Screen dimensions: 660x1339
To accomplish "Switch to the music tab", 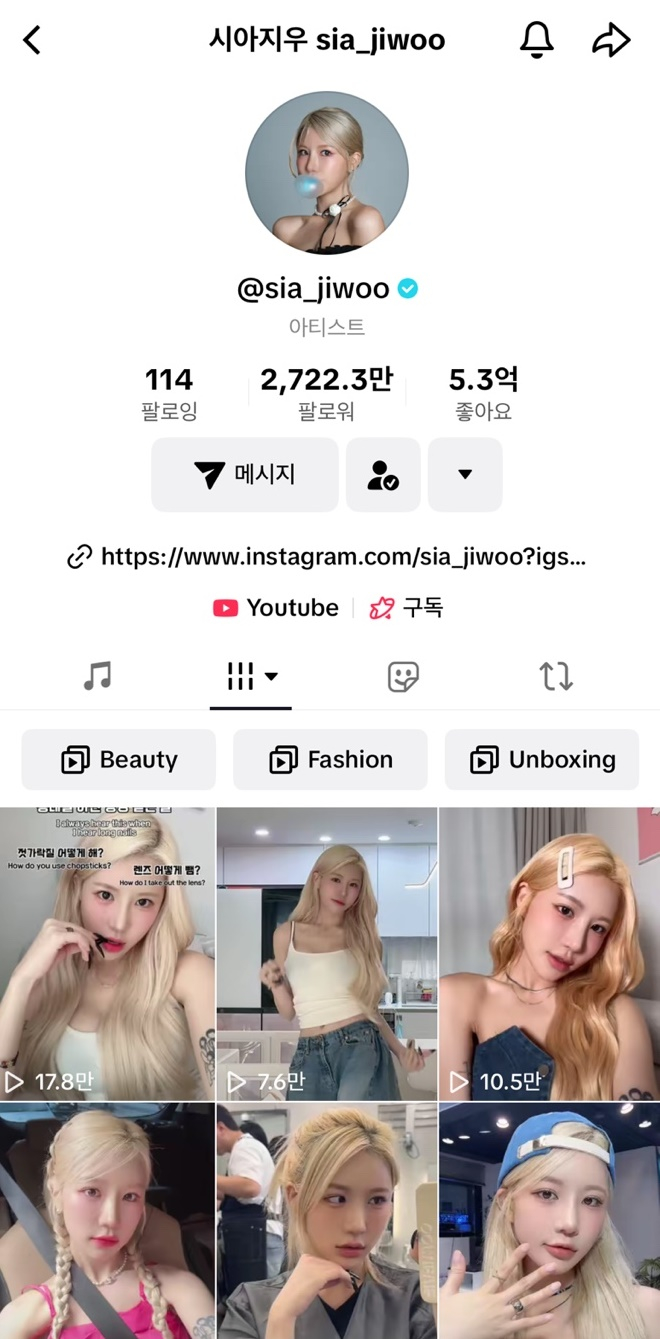I will point(97,677).
